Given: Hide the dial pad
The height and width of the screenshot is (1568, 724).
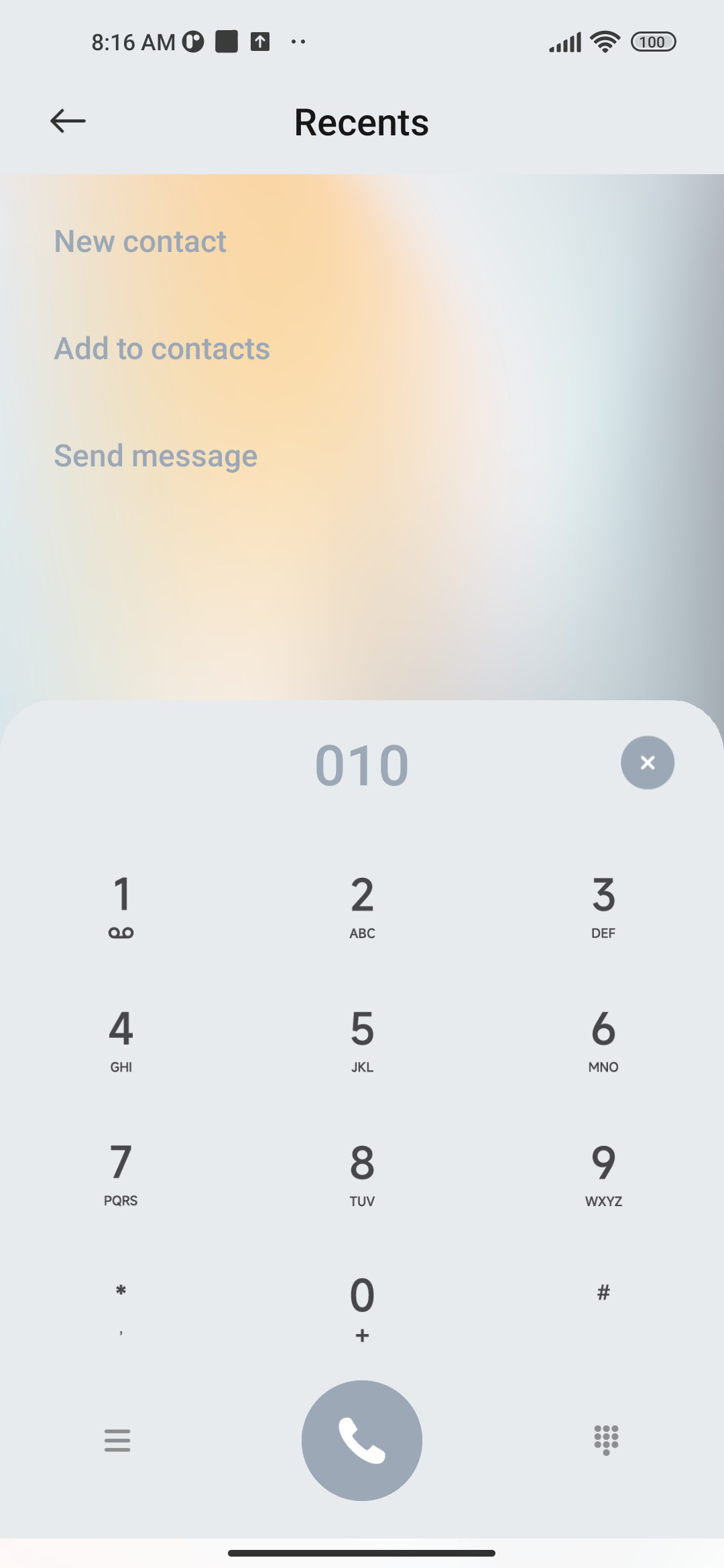Looking at the screenshot, I should click(x=606, y=1440).
